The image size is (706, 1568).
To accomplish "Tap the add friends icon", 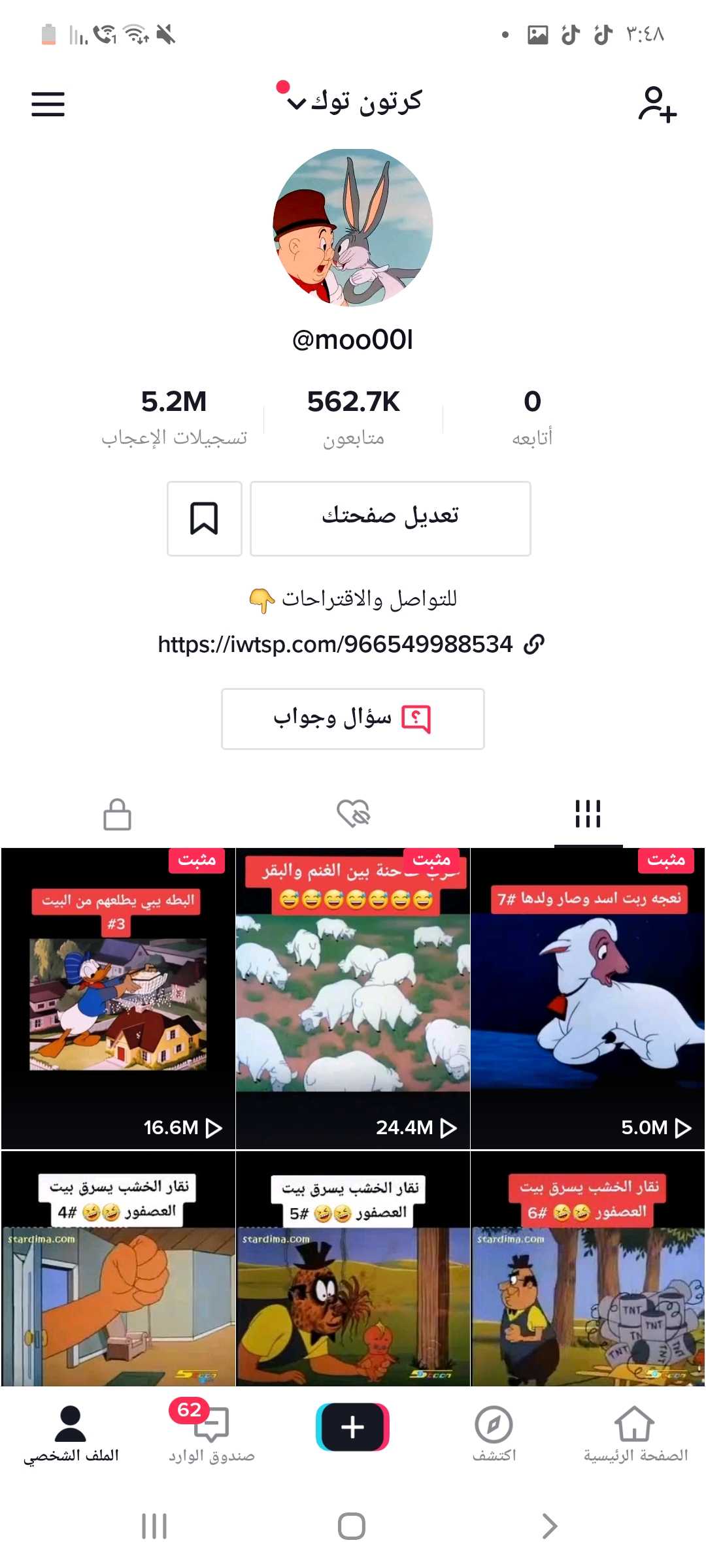I will (656, 105).
